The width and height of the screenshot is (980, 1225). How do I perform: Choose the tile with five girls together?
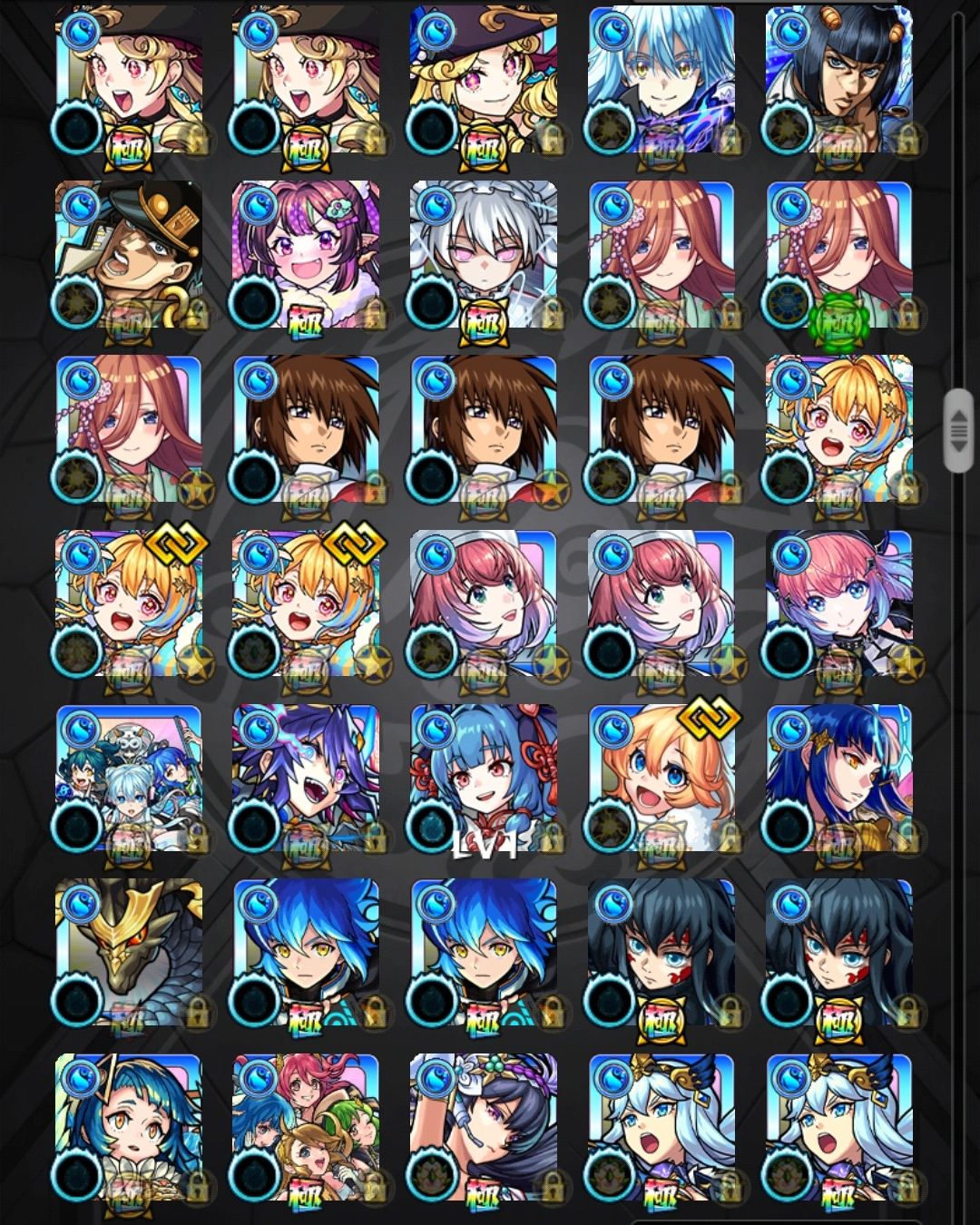pyautogui.click(x=306, y=1128)
